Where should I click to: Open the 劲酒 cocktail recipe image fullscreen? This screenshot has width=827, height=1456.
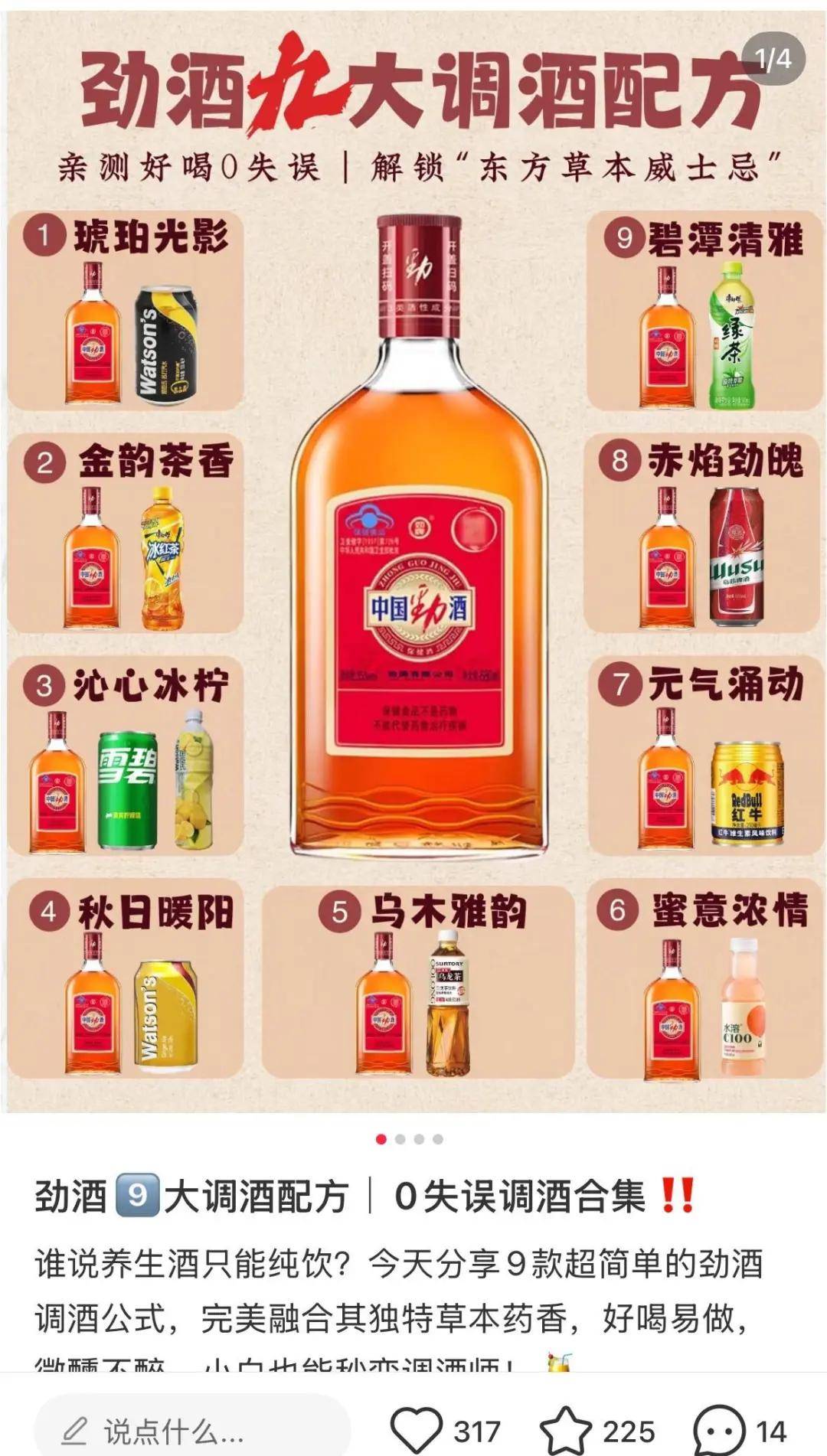coord(413,559)
